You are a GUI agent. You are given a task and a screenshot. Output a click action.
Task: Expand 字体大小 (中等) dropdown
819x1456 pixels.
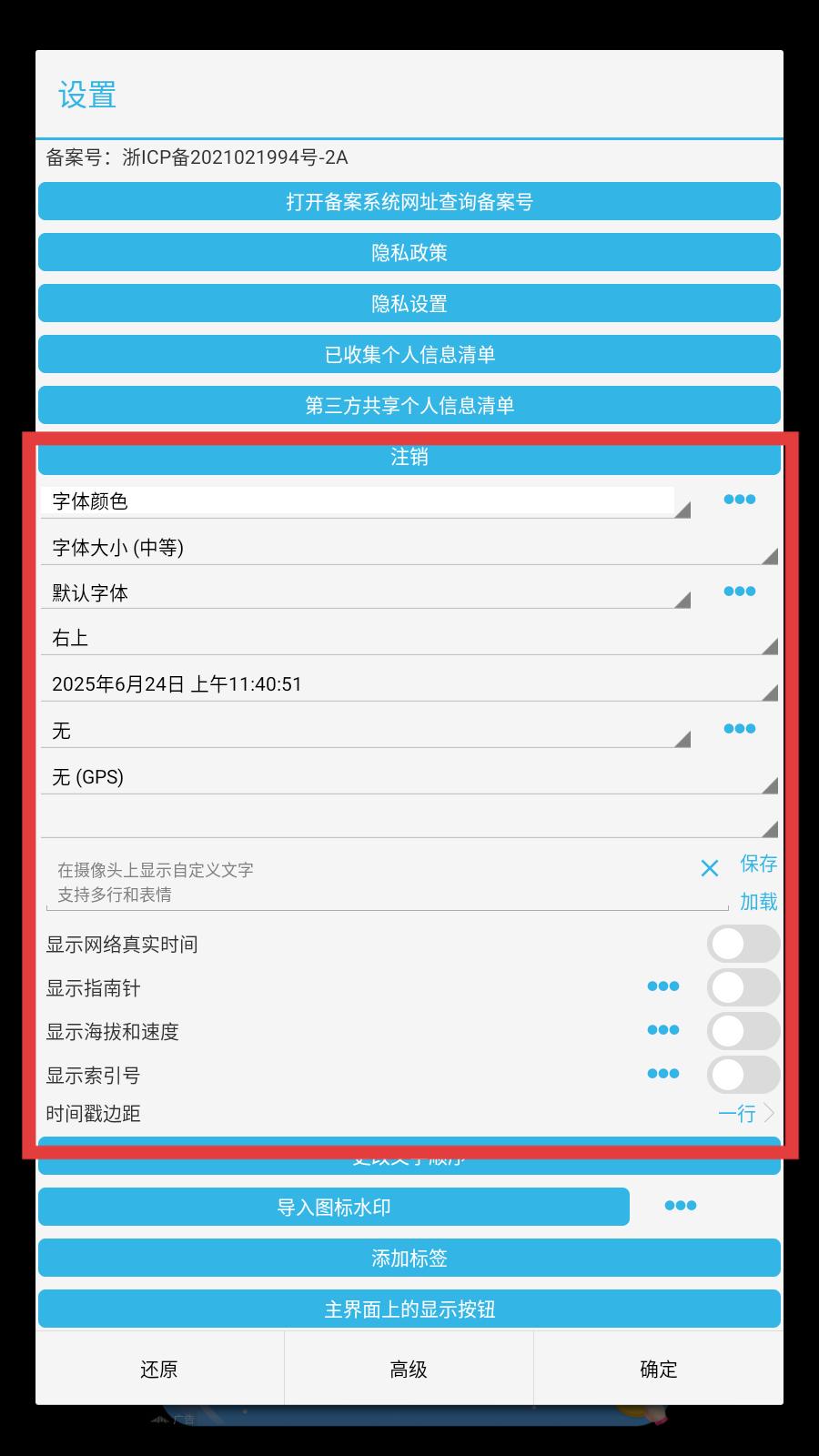pos(409,548)
